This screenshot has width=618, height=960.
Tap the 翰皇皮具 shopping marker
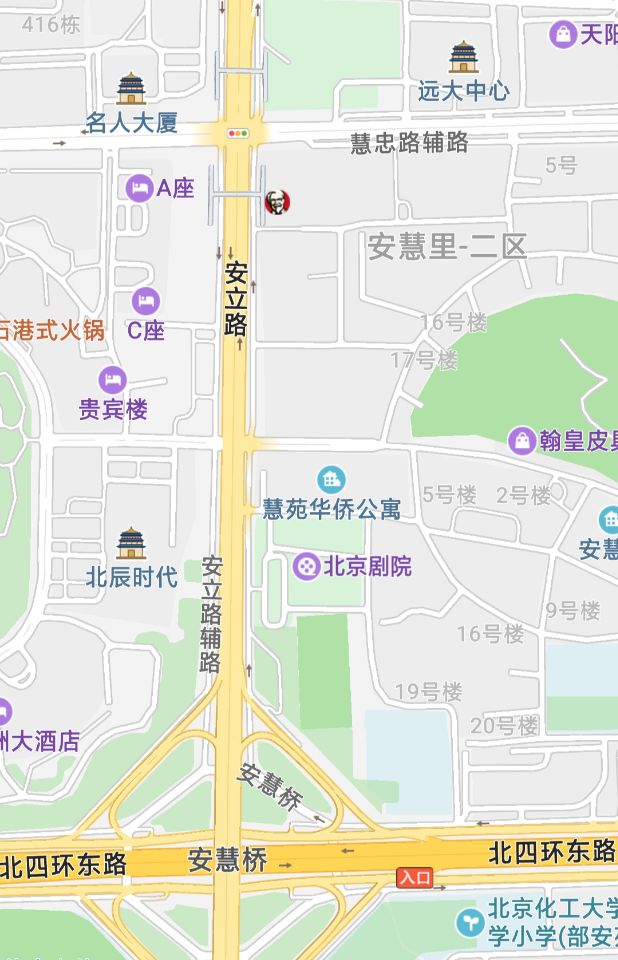click(x=522, y=440)
